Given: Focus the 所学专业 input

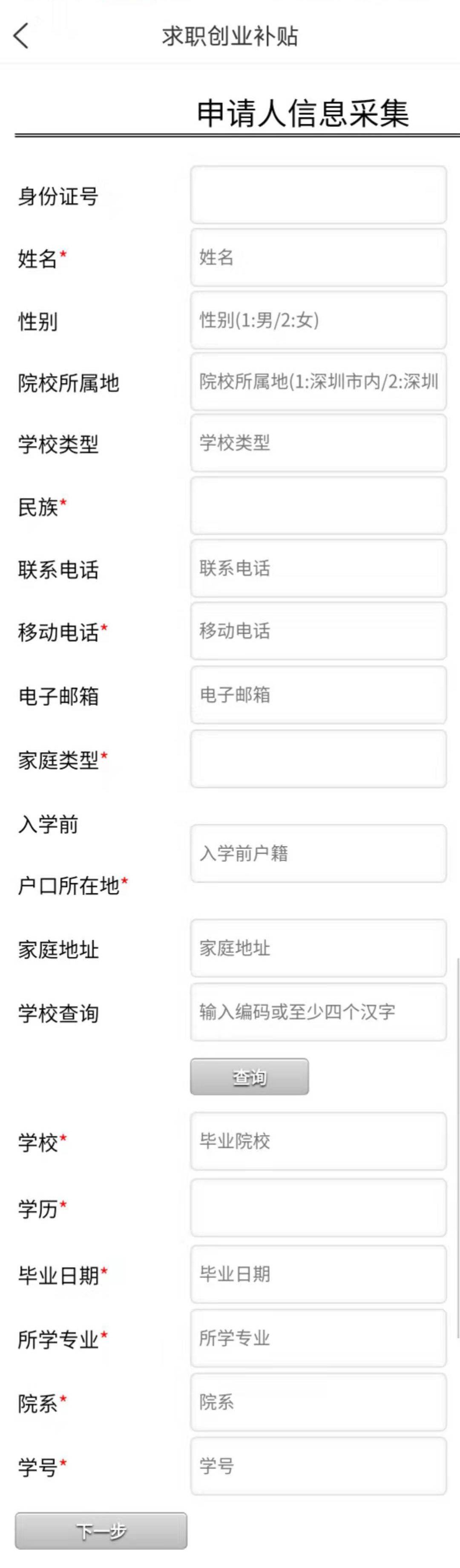Looking at the screenshot, I should [318, 1338].
